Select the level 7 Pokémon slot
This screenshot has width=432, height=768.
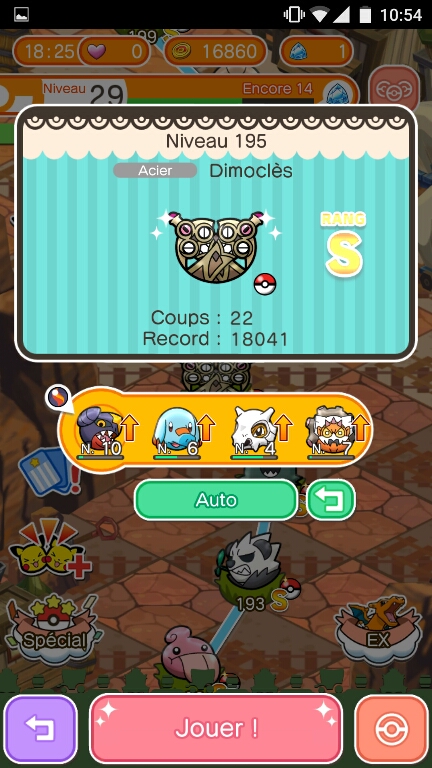331,432
